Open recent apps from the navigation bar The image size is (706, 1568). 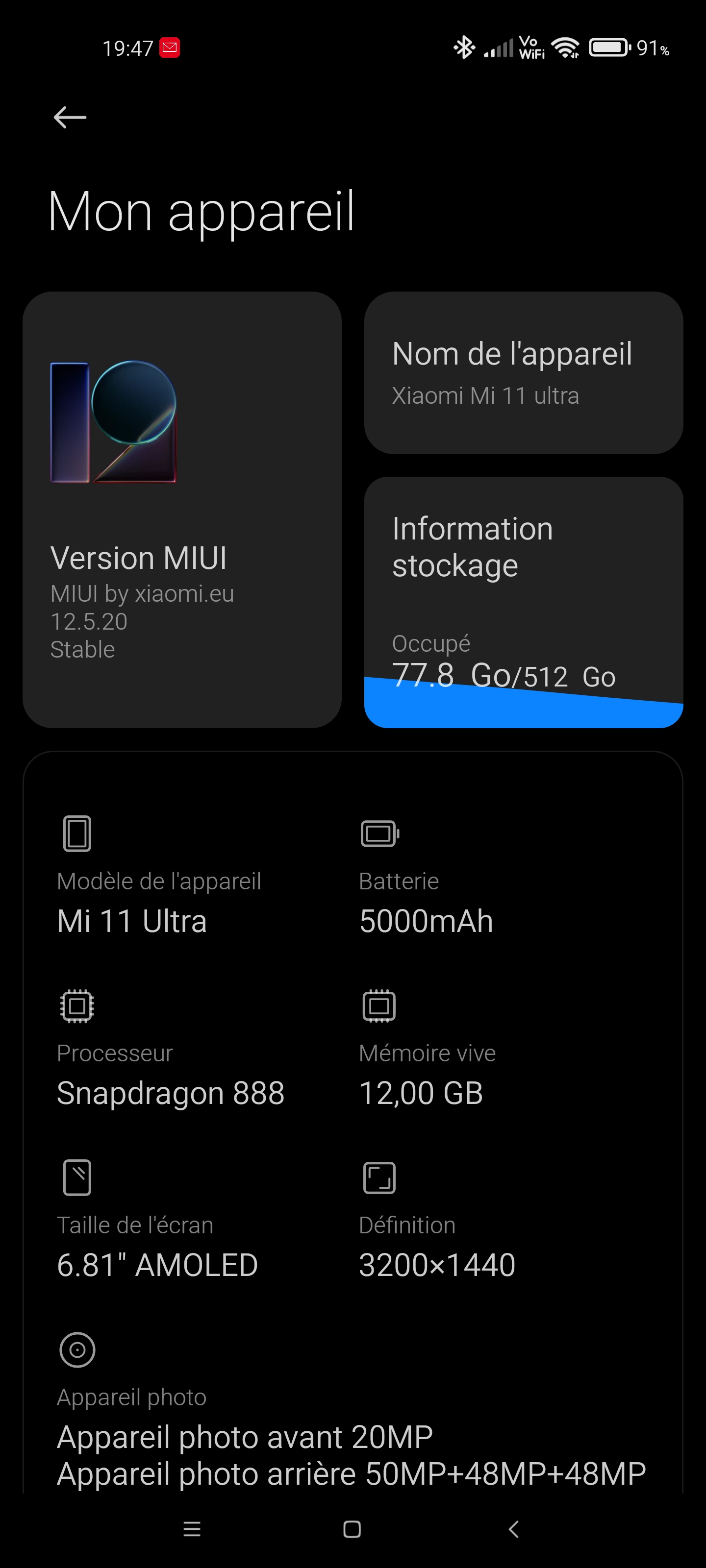[x=192, y=1528]
